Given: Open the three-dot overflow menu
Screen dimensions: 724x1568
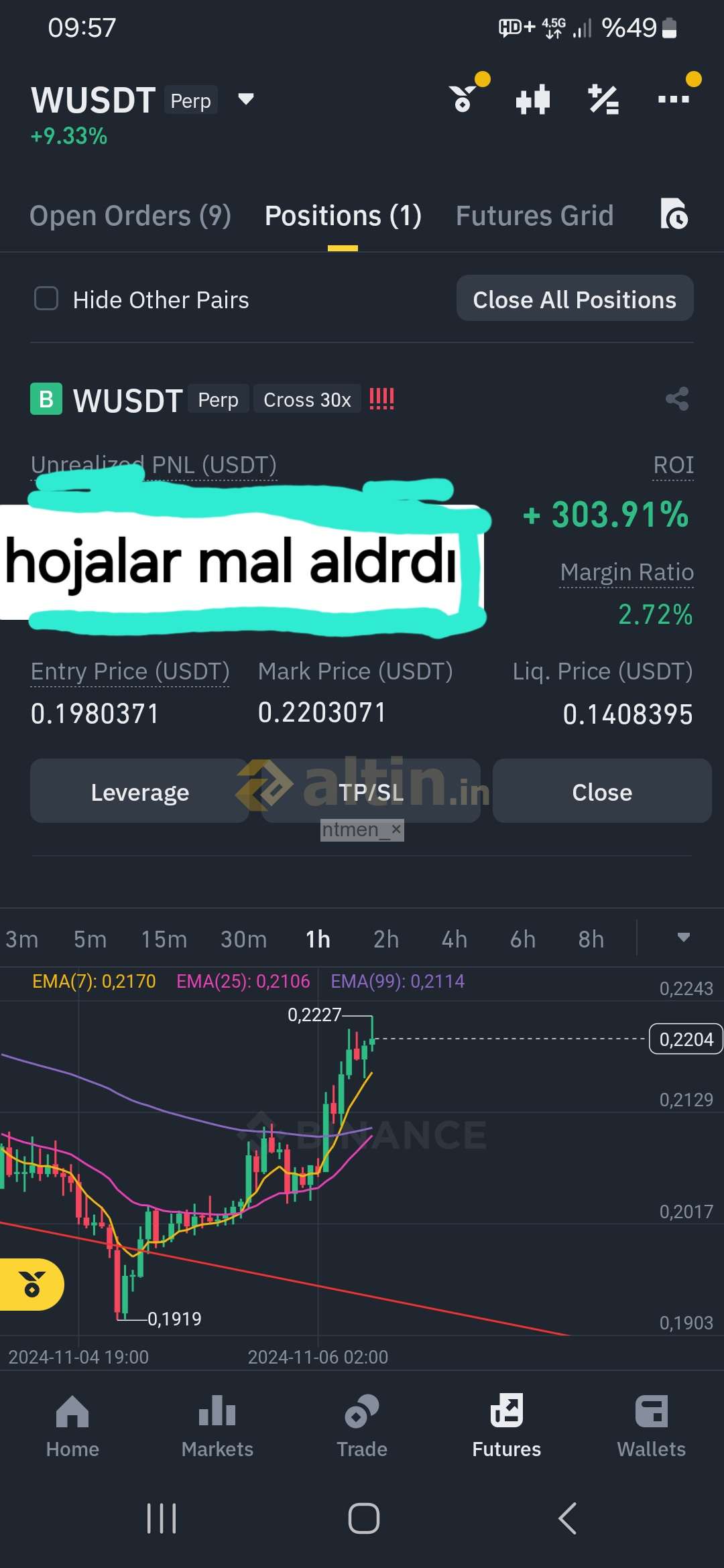Looking at the screenshot, I should click(x=674, y=99).
